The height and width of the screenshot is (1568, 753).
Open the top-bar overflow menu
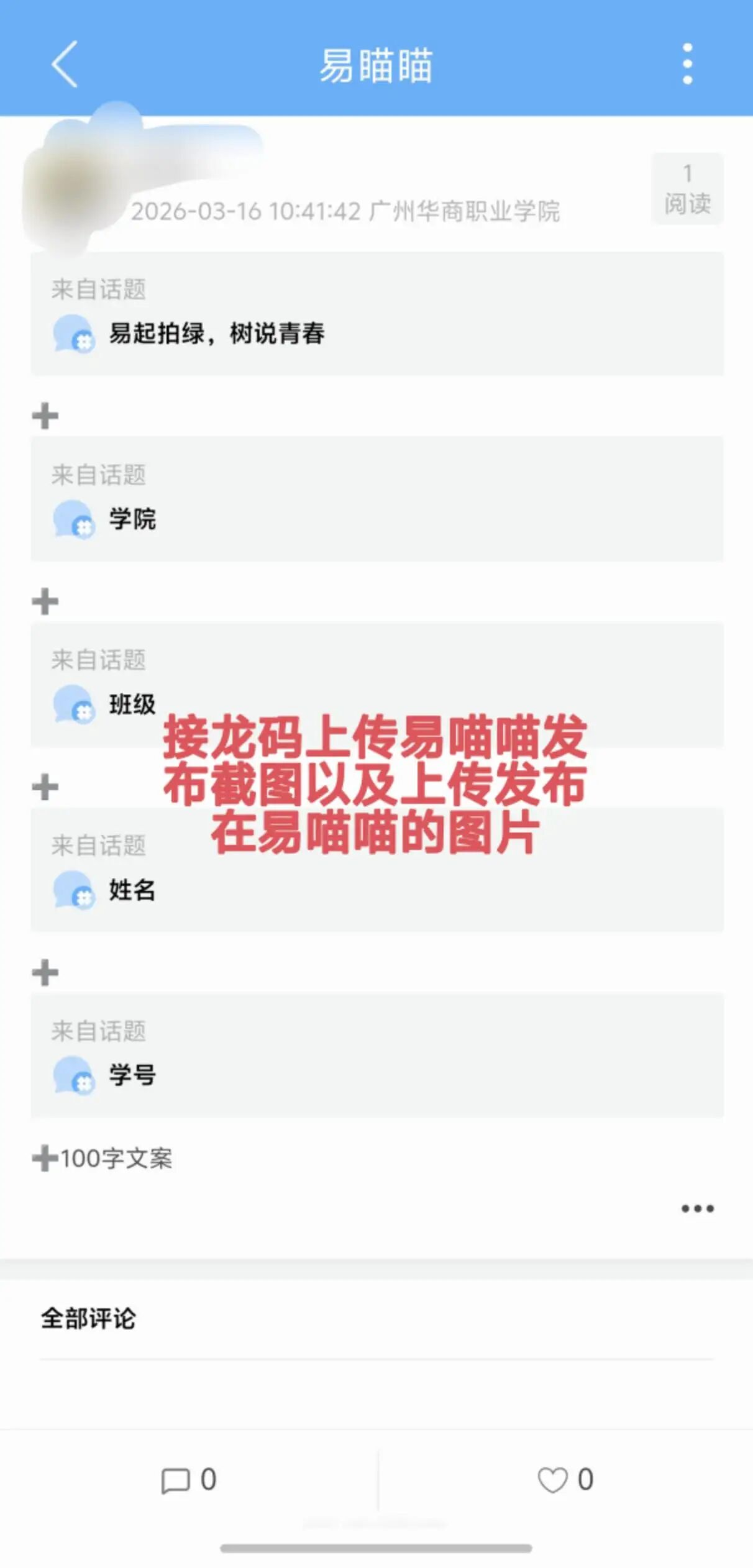(687, 64)
